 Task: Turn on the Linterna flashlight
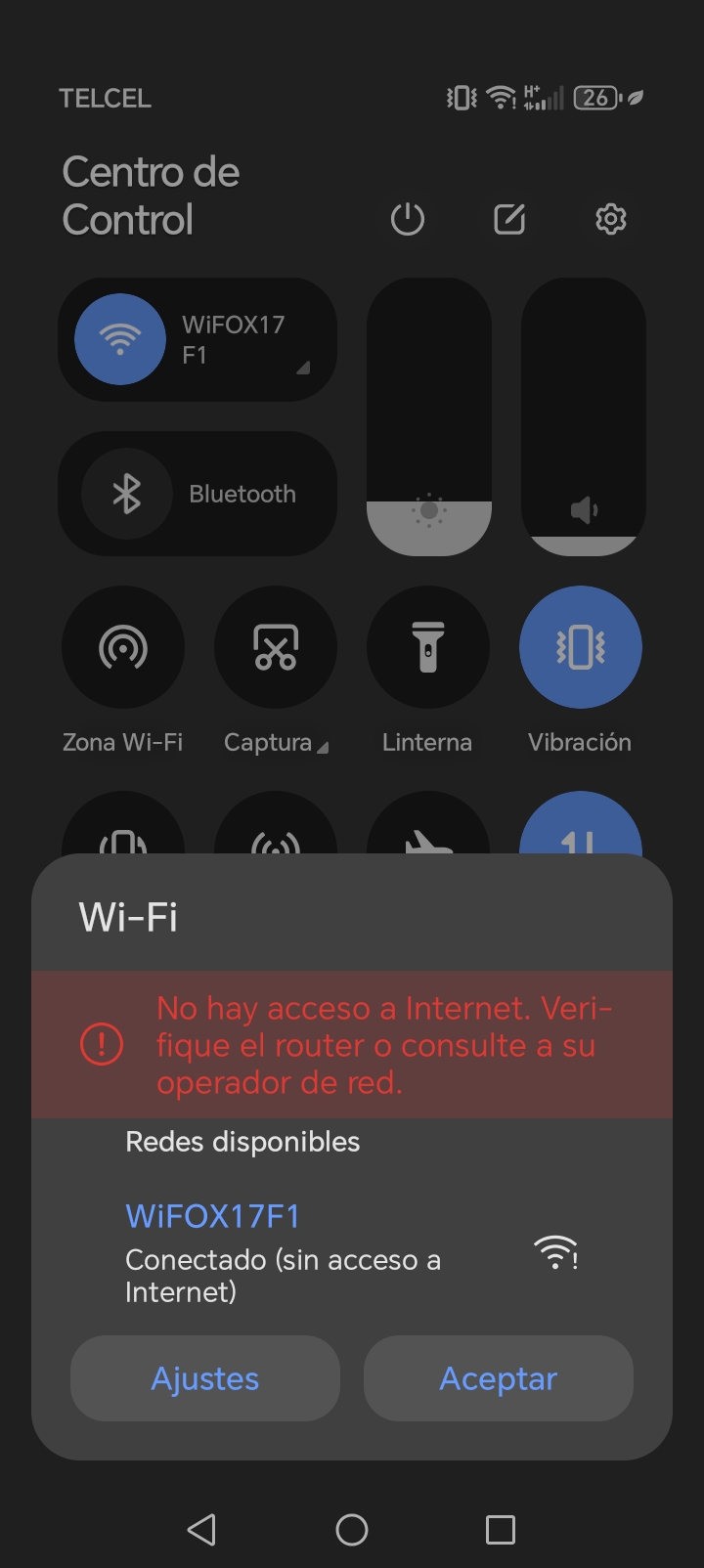tap(428, 647)
